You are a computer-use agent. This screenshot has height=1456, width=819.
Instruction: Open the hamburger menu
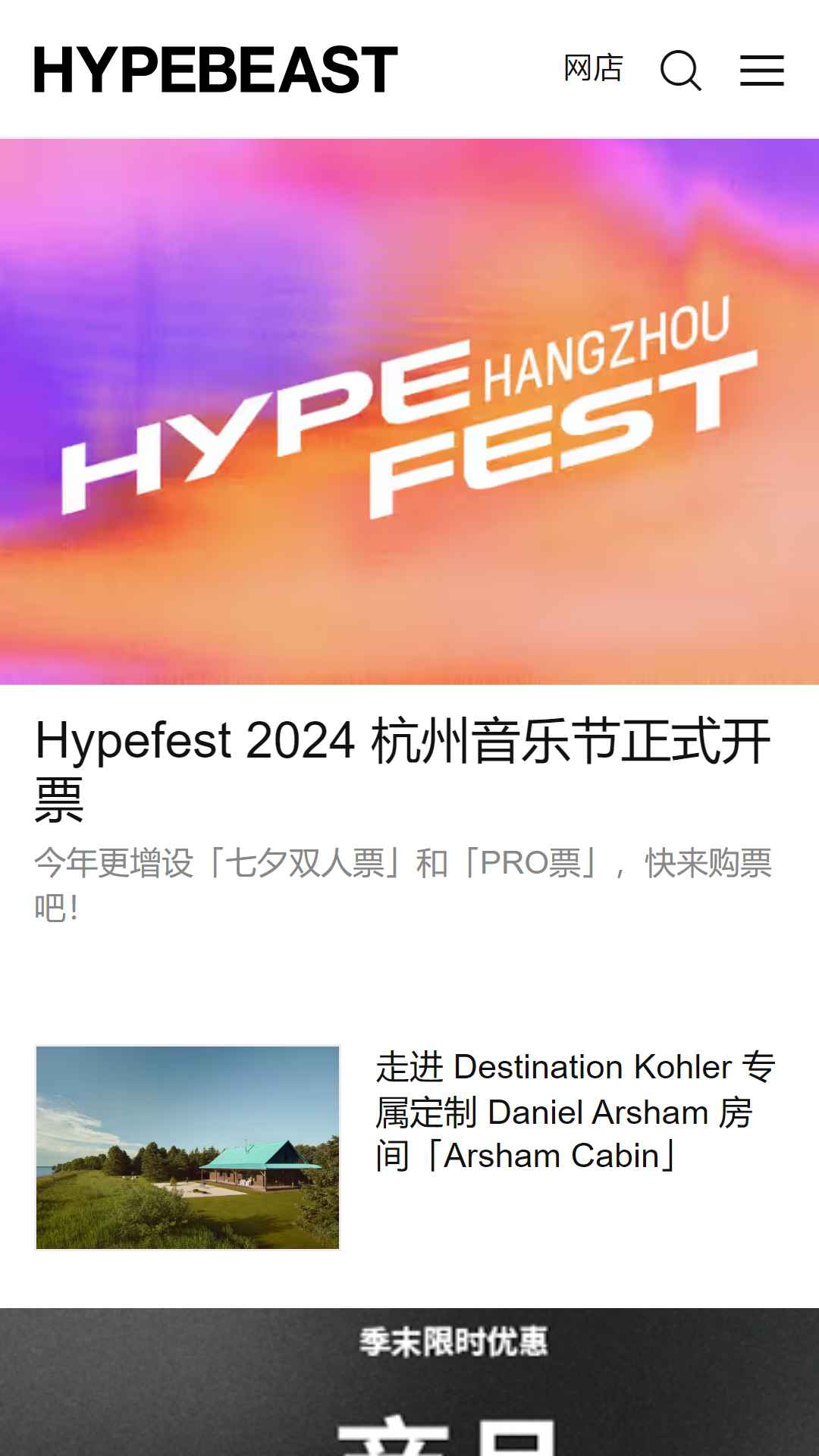[x=761, y=71]
